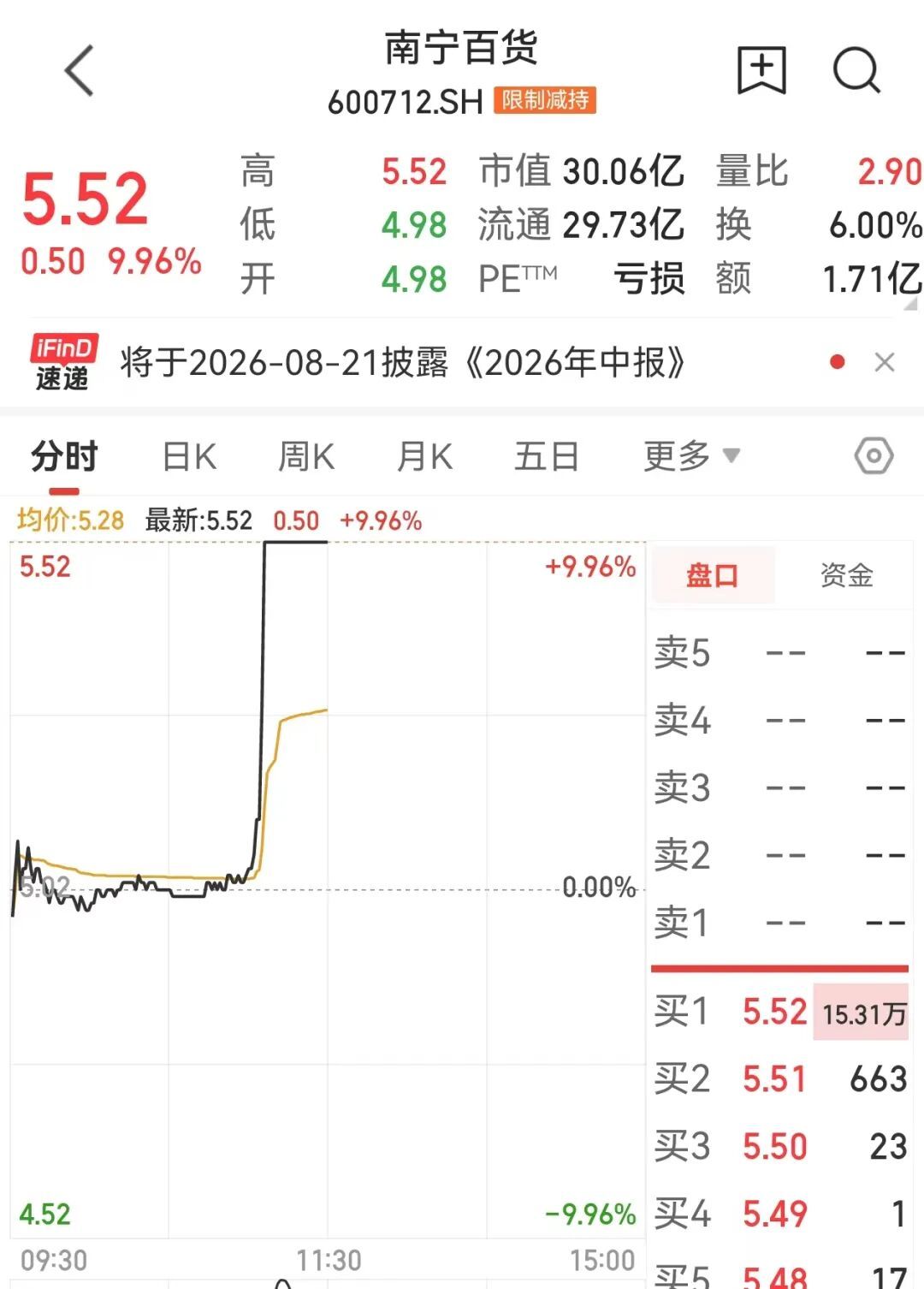Open iFinD news about 2026年中报 disclosure

pos(402,363)
